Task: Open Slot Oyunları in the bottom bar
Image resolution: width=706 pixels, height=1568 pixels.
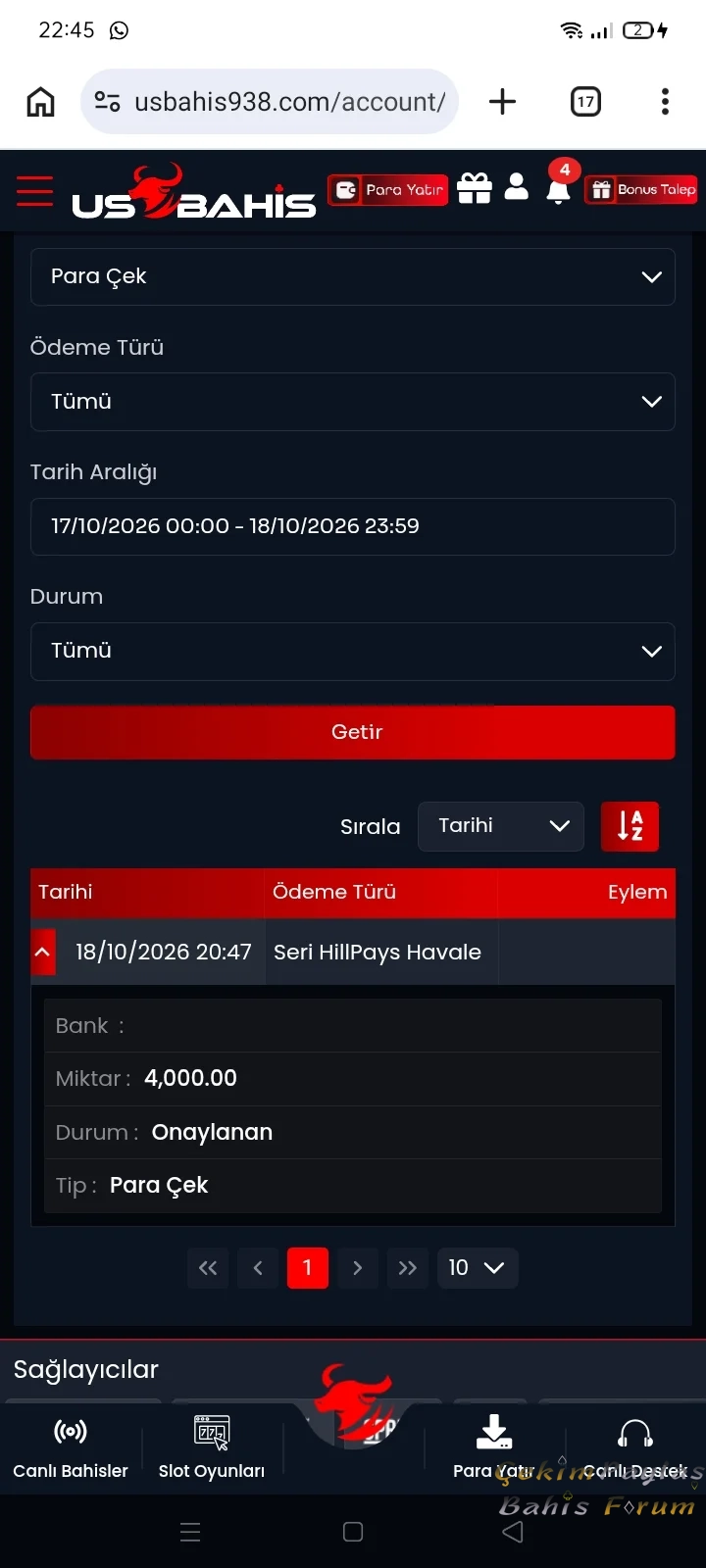Action: tap(212, 1449)
